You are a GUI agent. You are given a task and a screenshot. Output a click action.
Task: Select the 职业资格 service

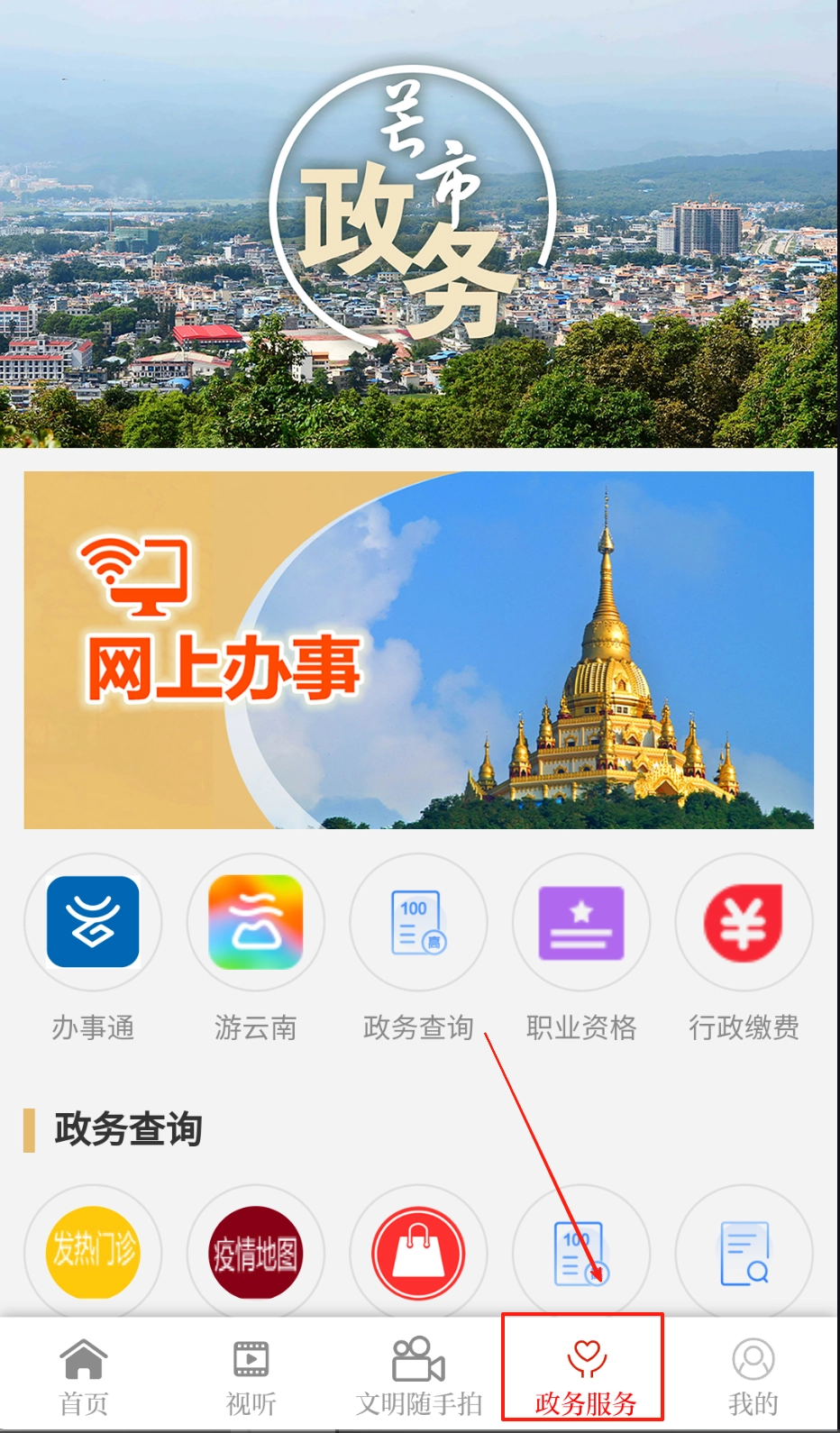pyautogui.click(x=581, y=923)
